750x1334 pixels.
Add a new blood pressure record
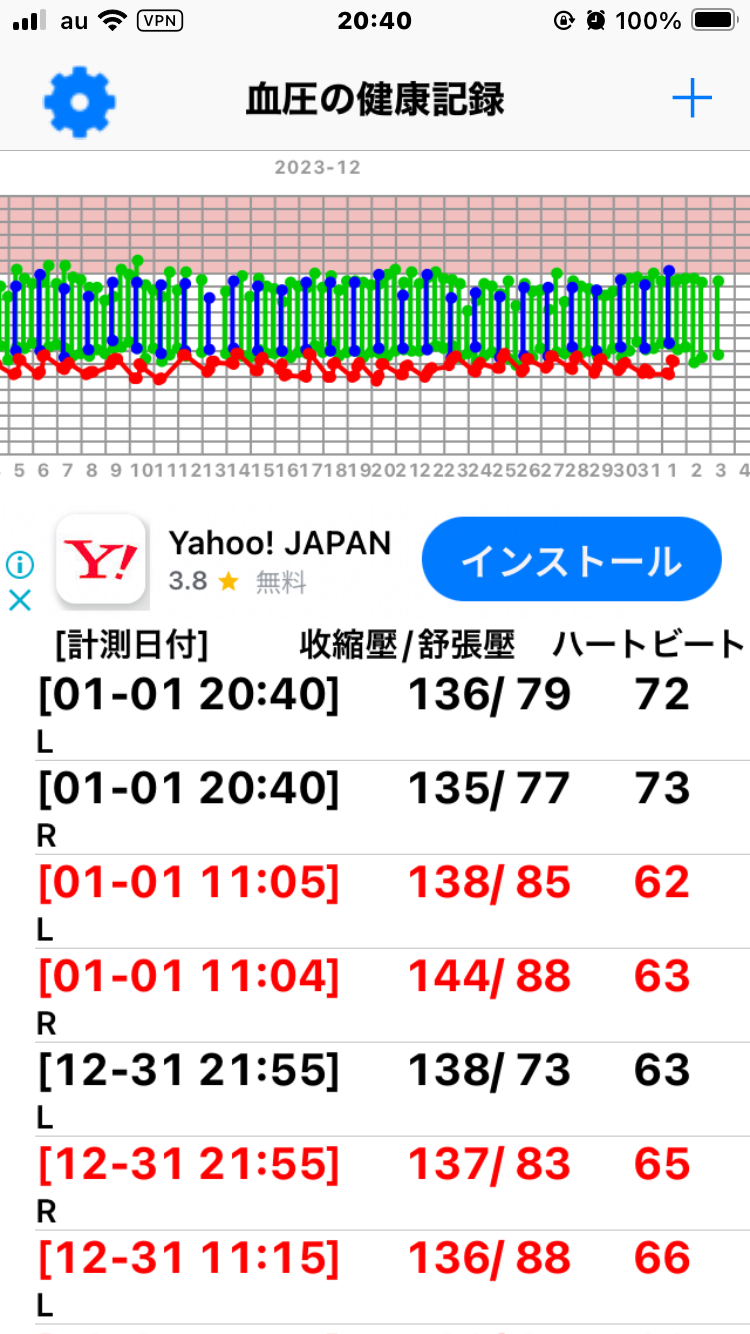click(691, 99)
